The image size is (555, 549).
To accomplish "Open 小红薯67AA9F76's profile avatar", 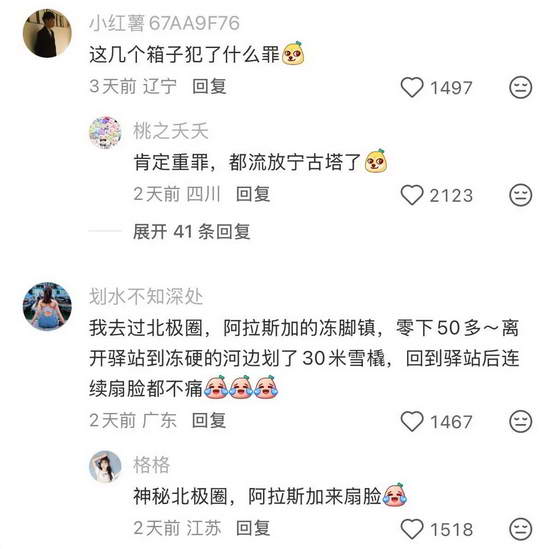I will tap(47, 33).
